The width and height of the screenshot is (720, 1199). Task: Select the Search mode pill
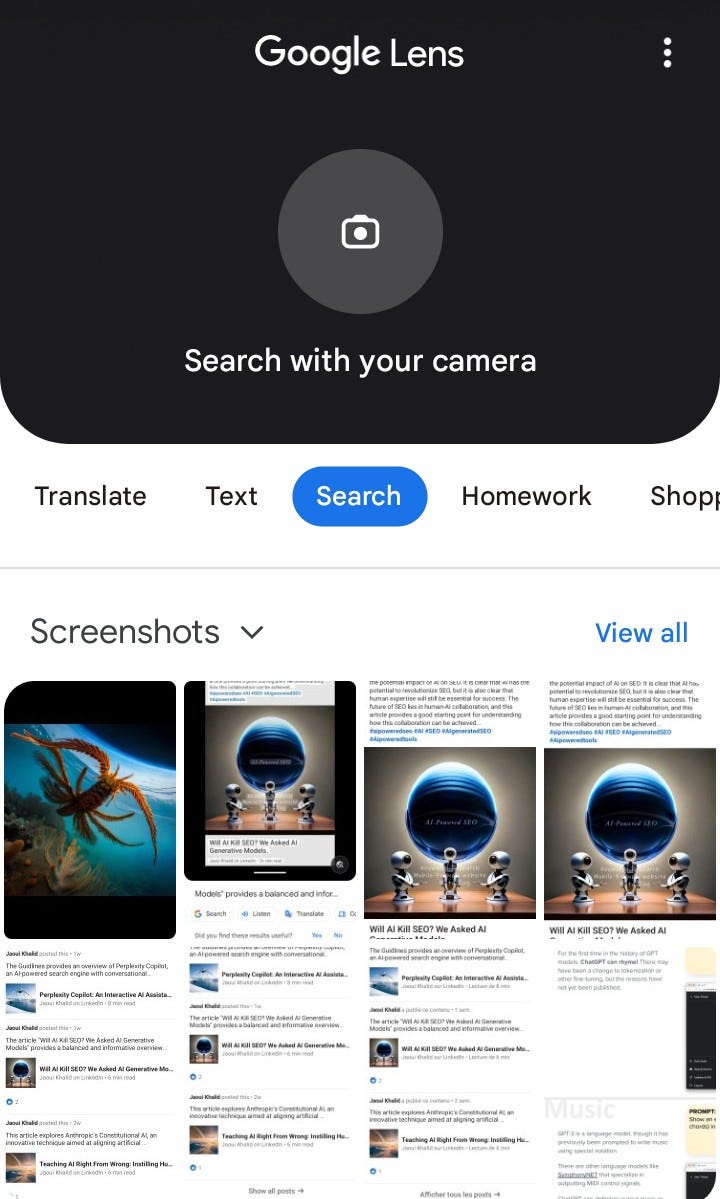(x=359, y=496)
